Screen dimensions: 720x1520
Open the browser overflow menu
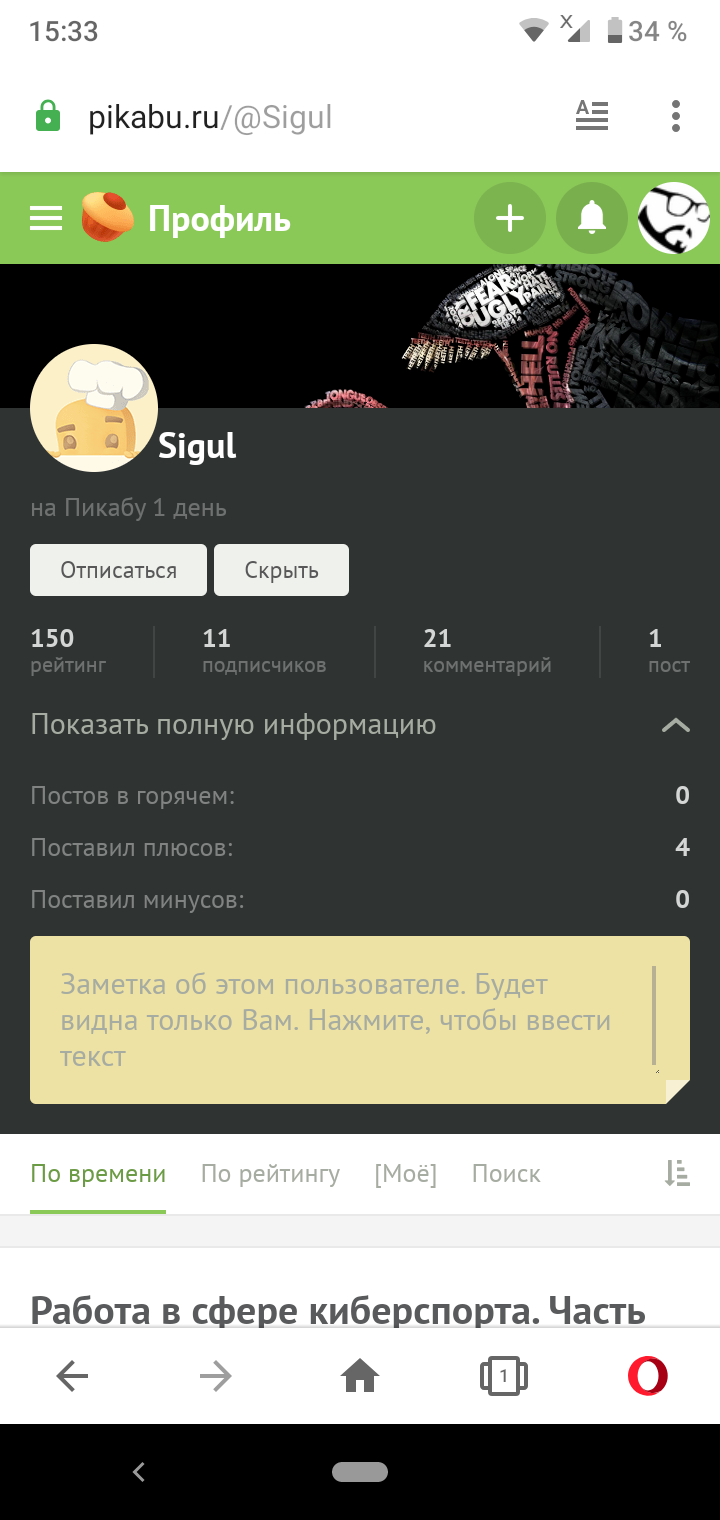click(x=676, y=117)
